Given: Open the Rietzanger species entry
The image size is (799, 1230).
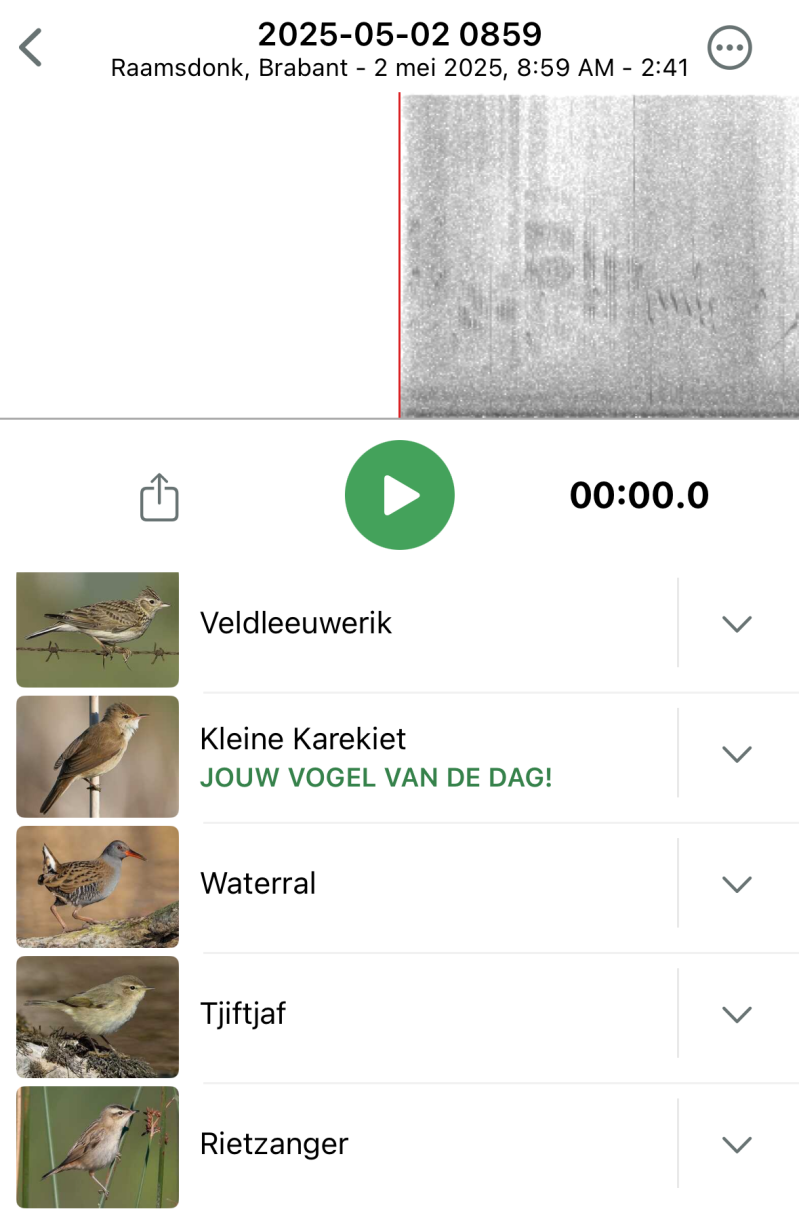Looking at the screenshot, I should click(274, 1144).
